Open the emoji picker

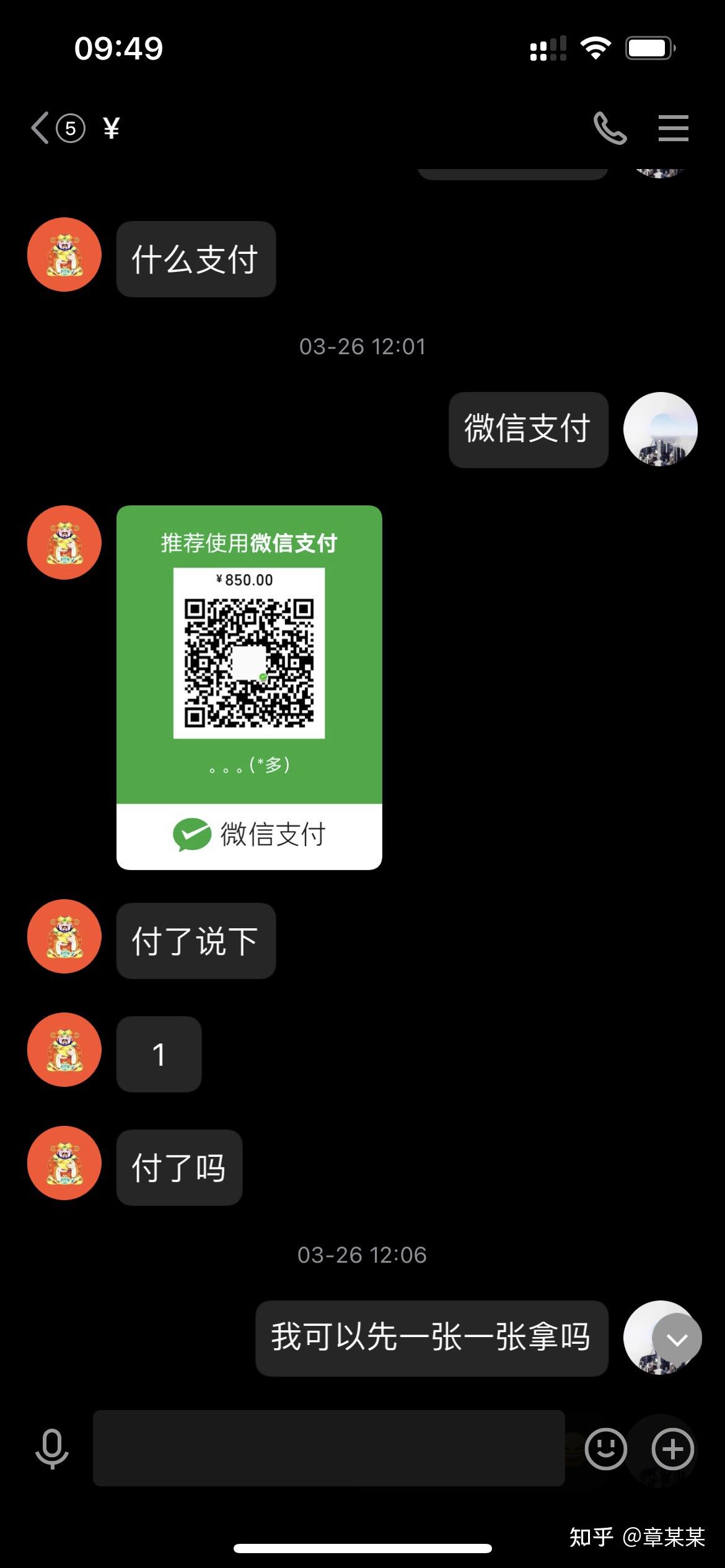(x=605, y=1449)
